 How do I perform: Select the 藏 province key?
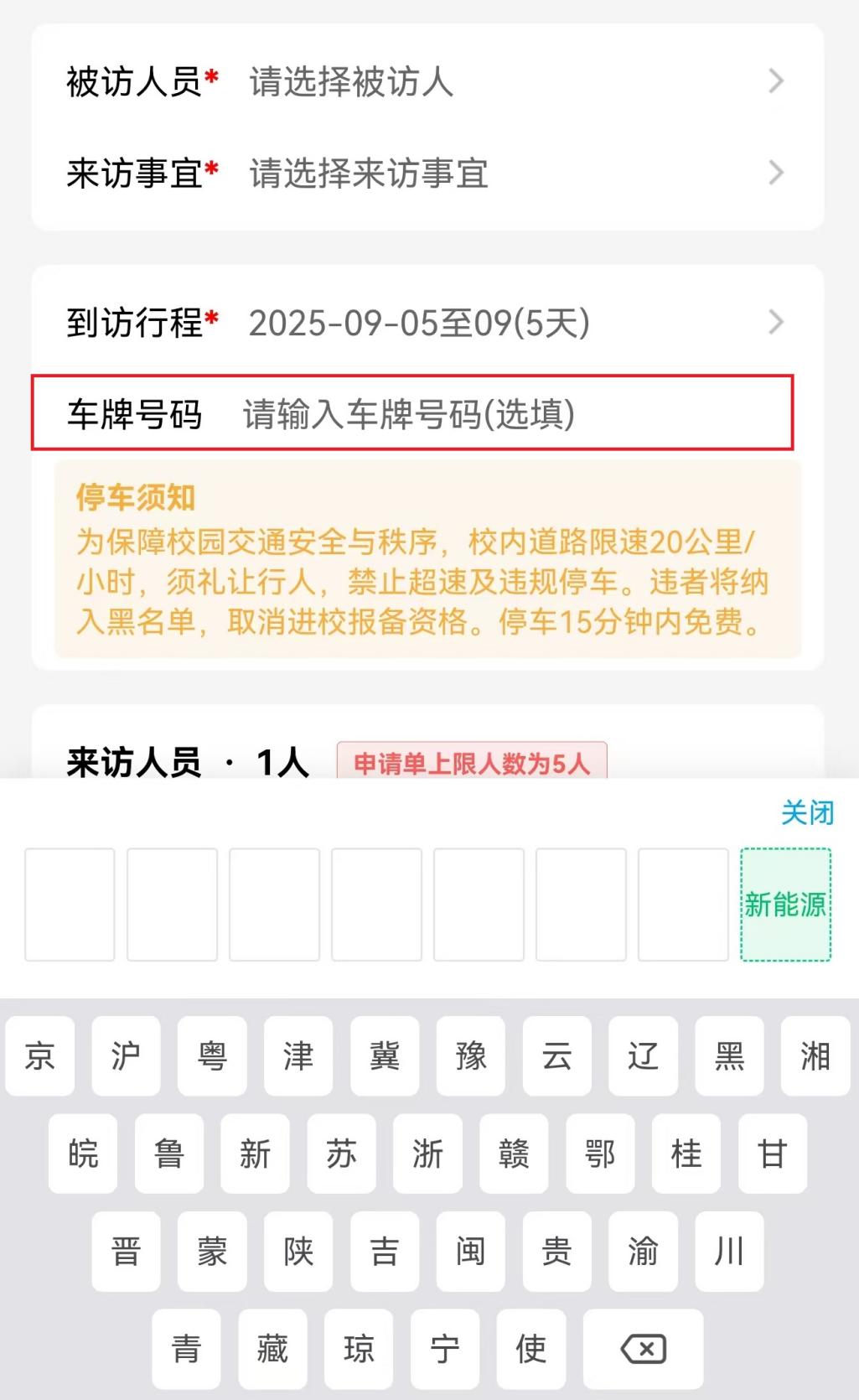click(x=272, y=1348)
